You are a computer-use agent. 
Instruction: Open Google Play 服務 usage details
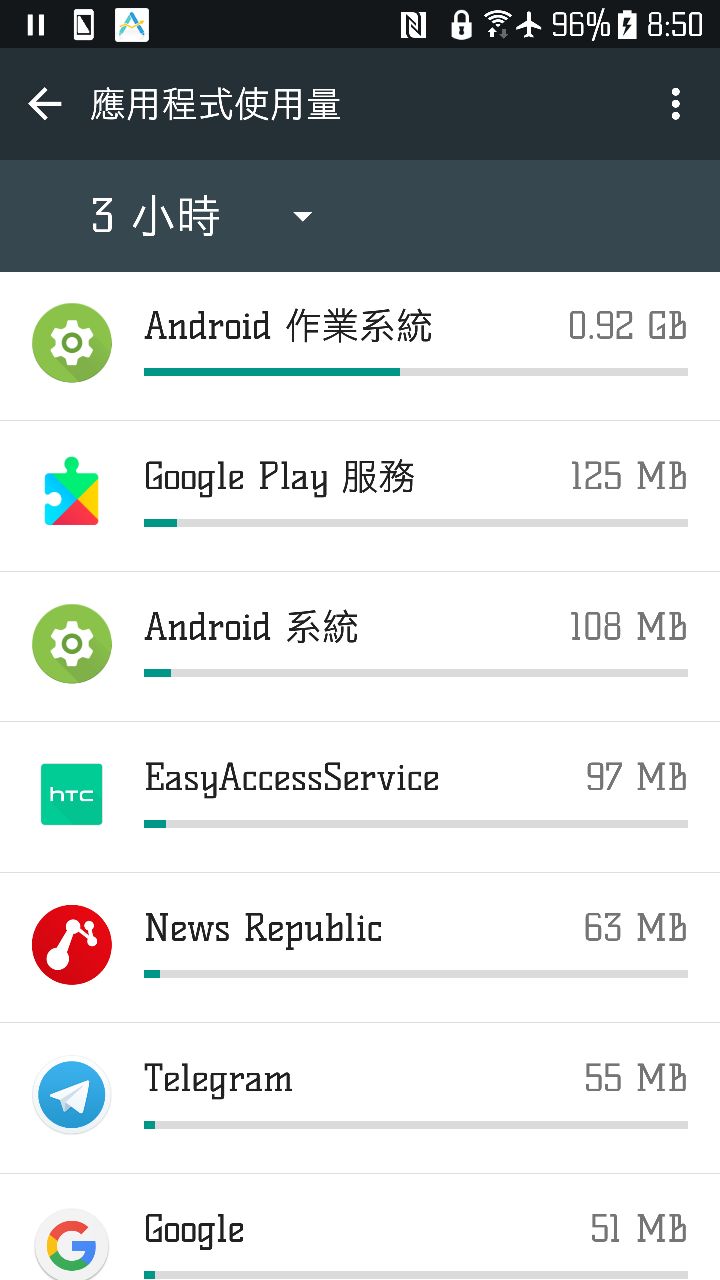click(x=360, y=496)
